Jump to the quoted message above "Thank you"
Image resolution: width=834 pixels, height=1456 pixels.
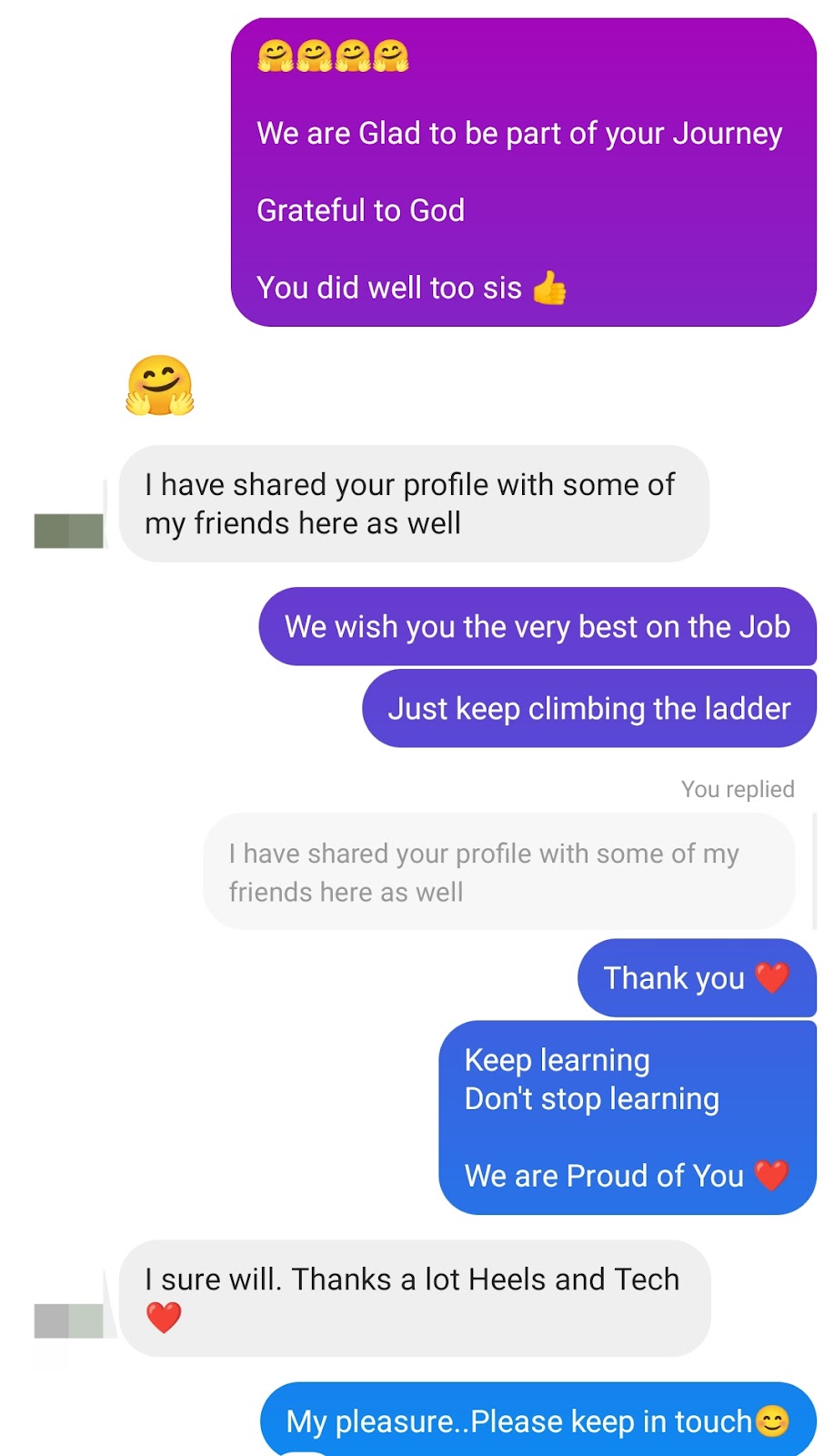(x=498, y=872)
